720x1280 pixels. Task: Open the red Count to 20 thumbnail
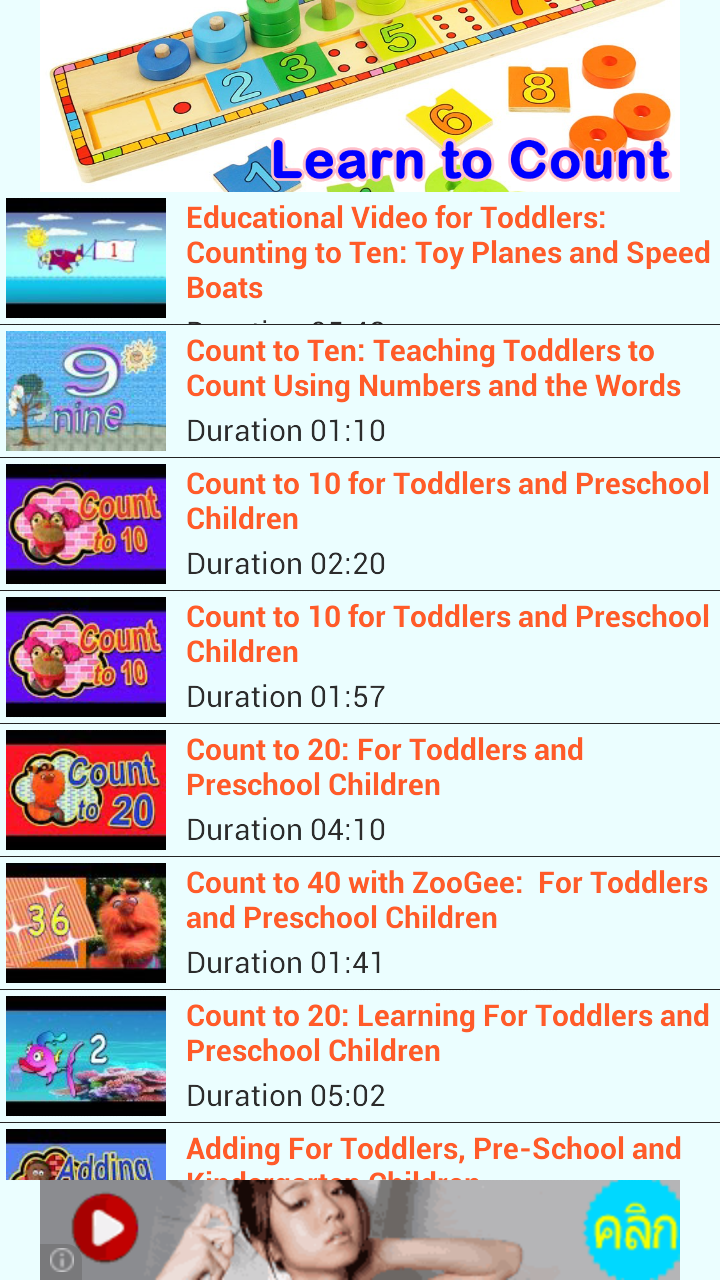[x=85, y=789]
